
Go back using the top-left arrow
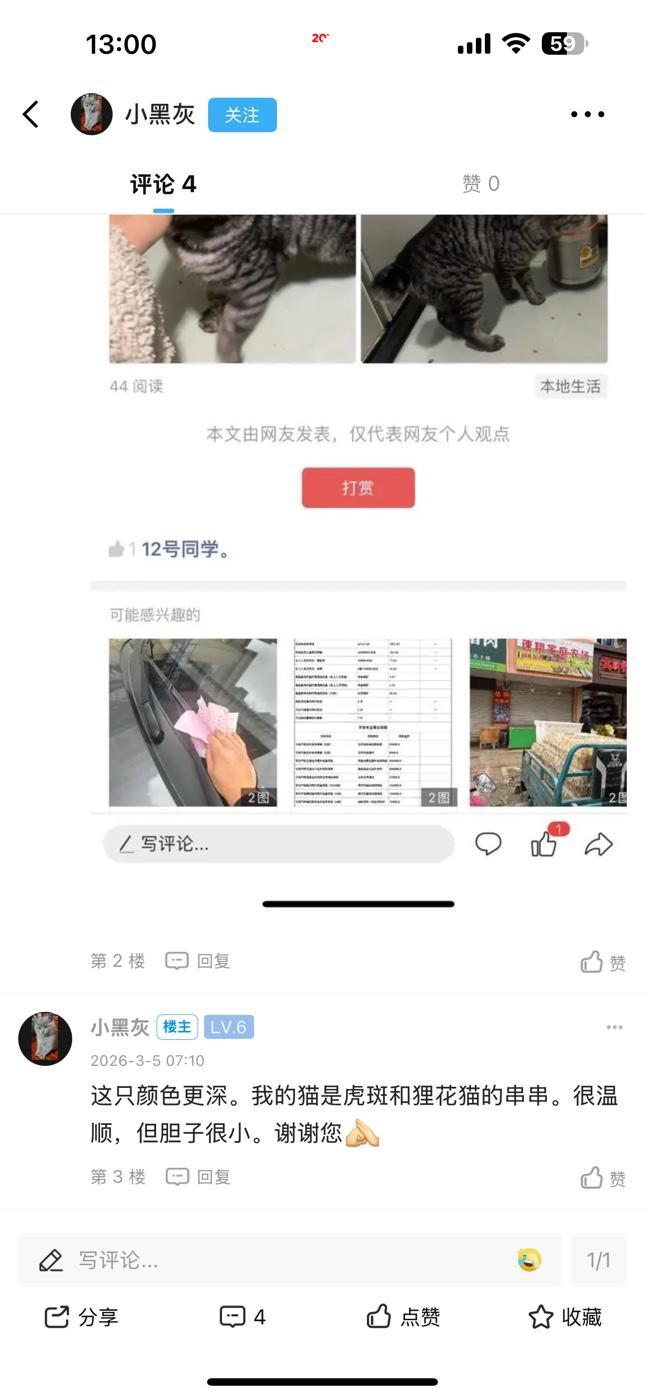point(31,115)
